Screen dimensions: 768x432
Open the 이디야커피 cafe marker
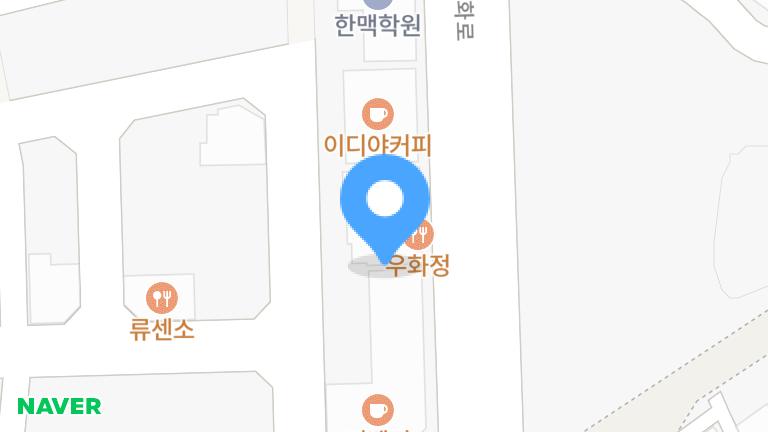coord(377,113)
